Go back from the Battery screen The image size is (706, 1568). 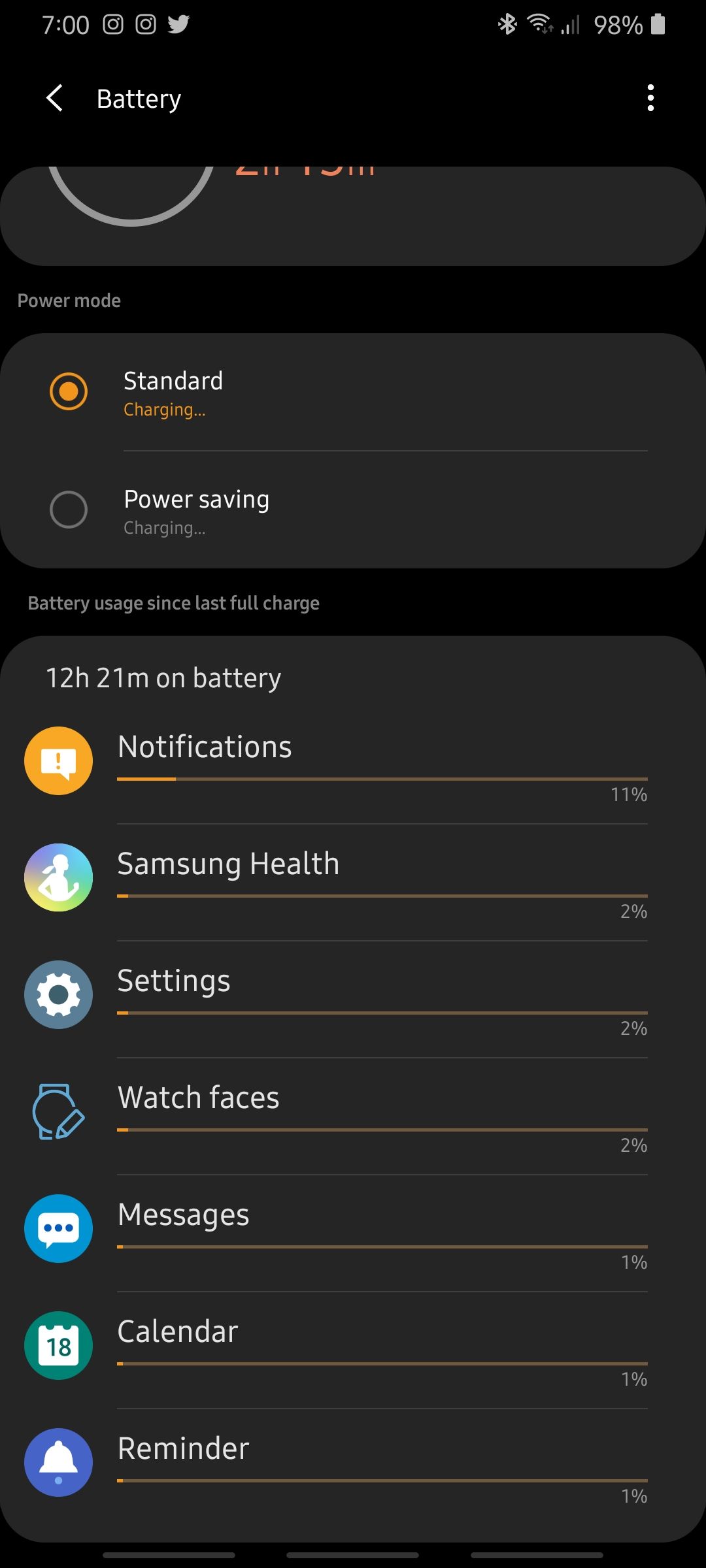[55, 99]
